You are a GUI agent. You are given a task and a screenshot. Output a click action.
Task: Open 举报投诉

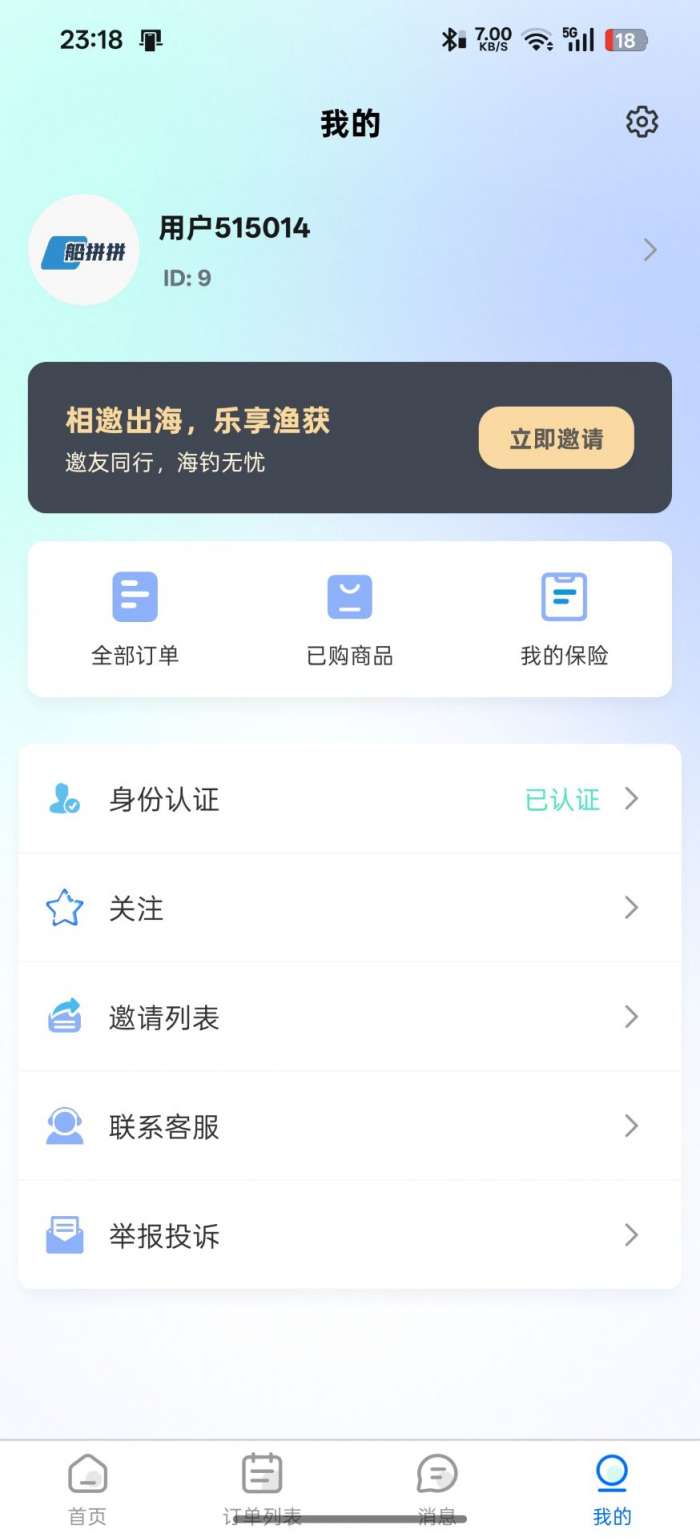(349, 1236)
